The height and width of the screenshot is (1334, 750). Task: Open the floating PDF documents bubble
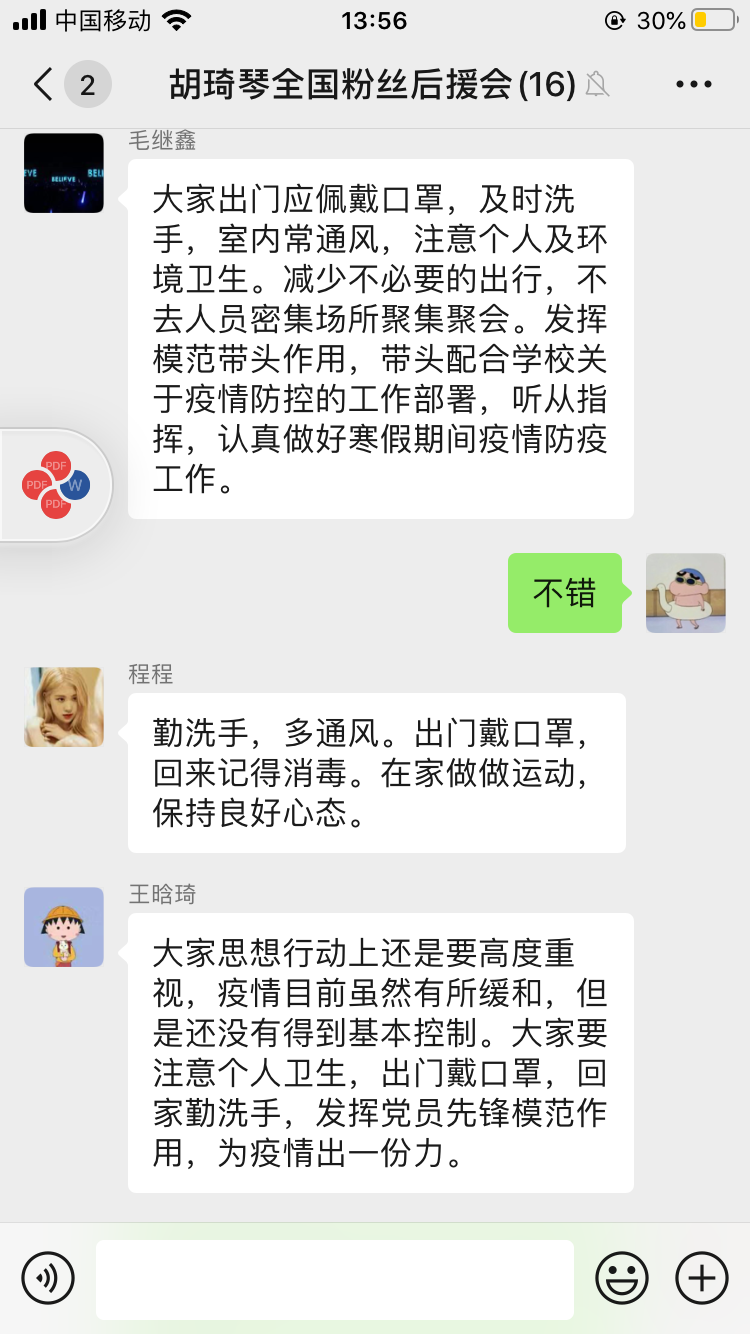[x=56, y=485]
